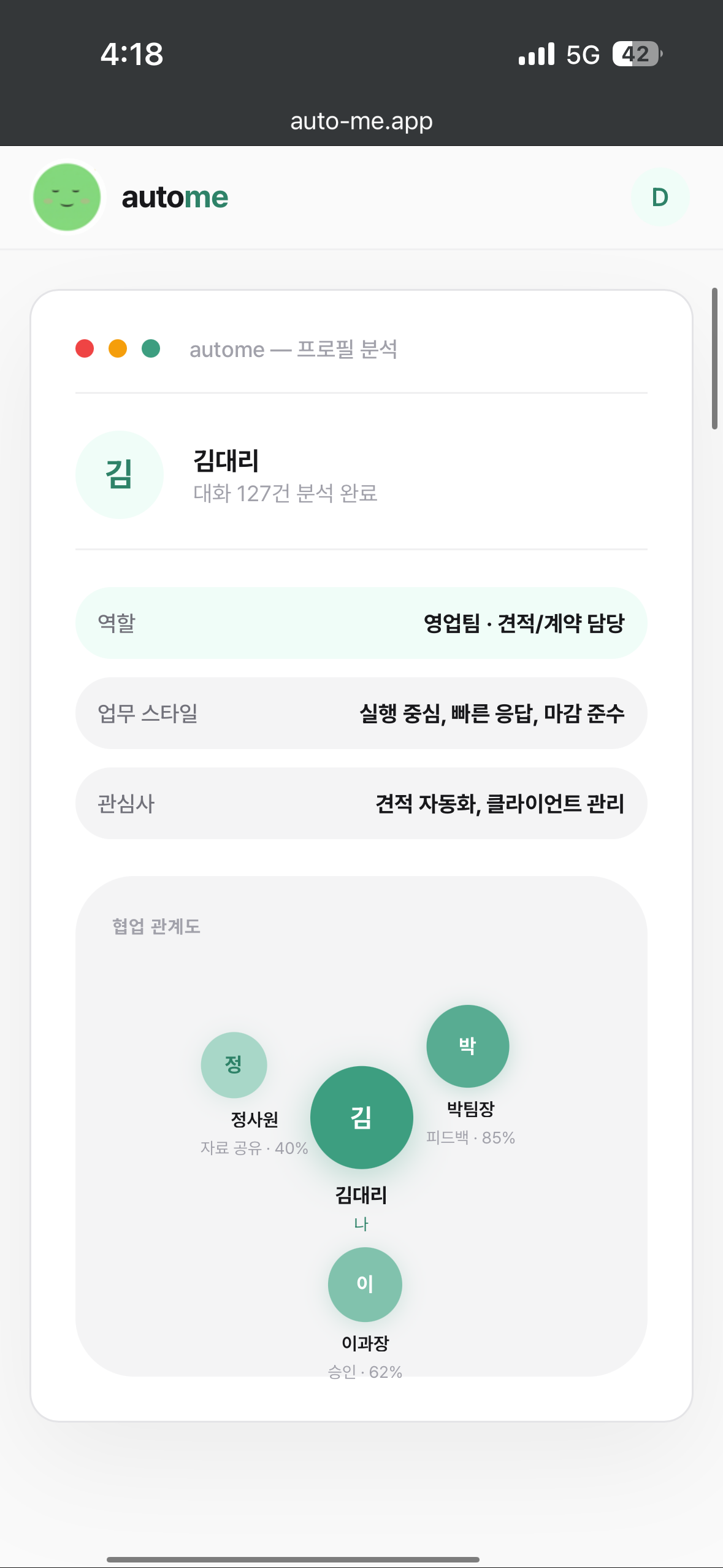
Task: Click the yellow window dot indicator
Action: [x=118, y=348]
